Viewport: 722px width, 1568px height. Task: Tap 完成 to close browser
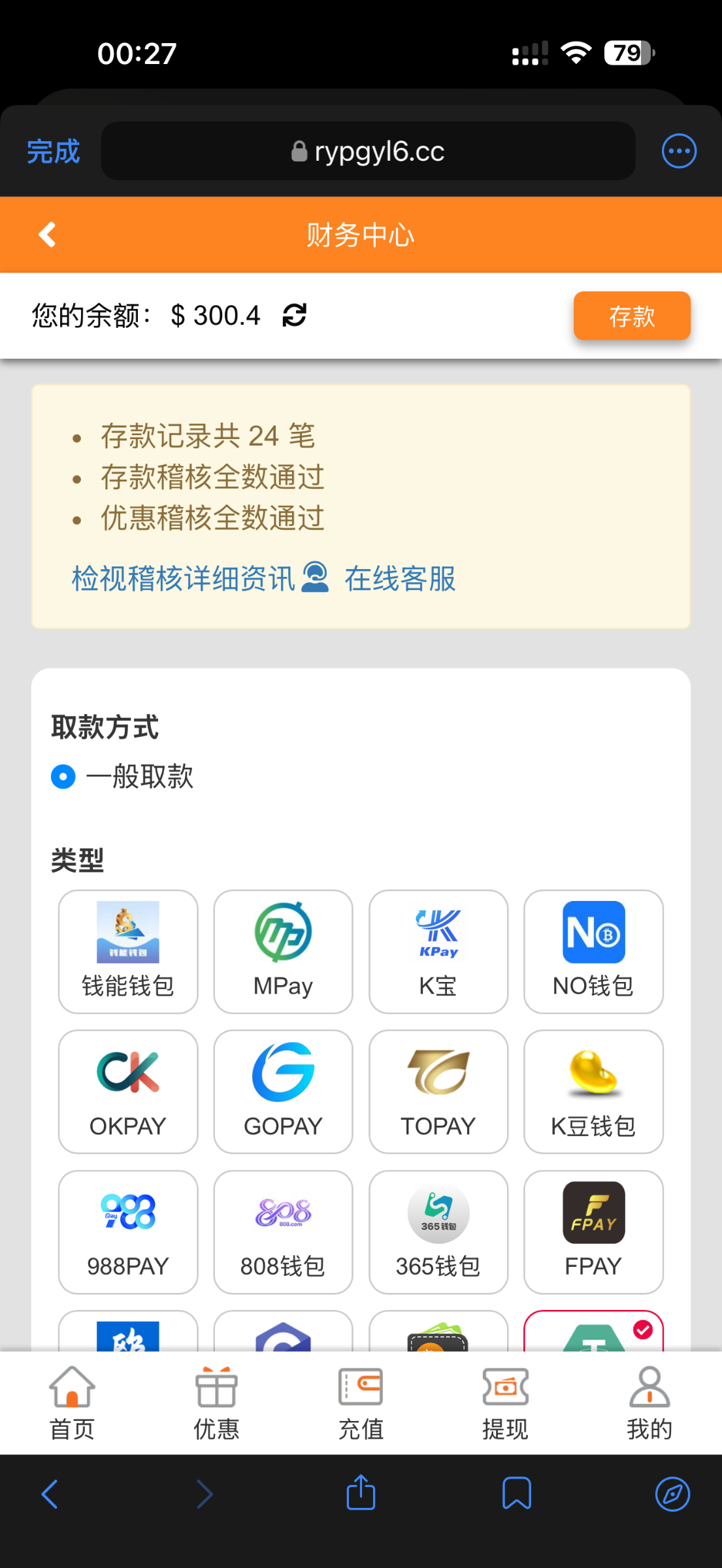point(53,152)
